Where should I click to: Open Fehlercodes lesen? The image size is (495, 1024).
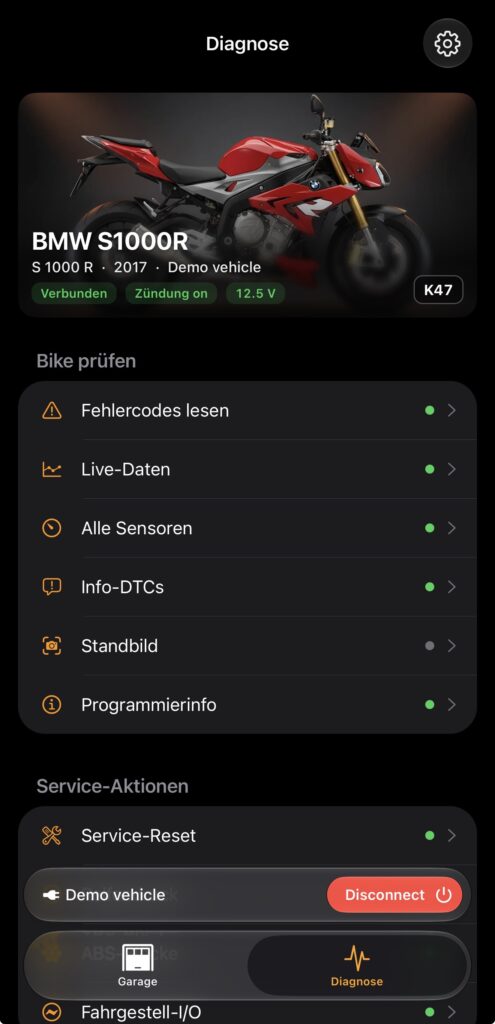pyautogui.click(x=248, y=411)
